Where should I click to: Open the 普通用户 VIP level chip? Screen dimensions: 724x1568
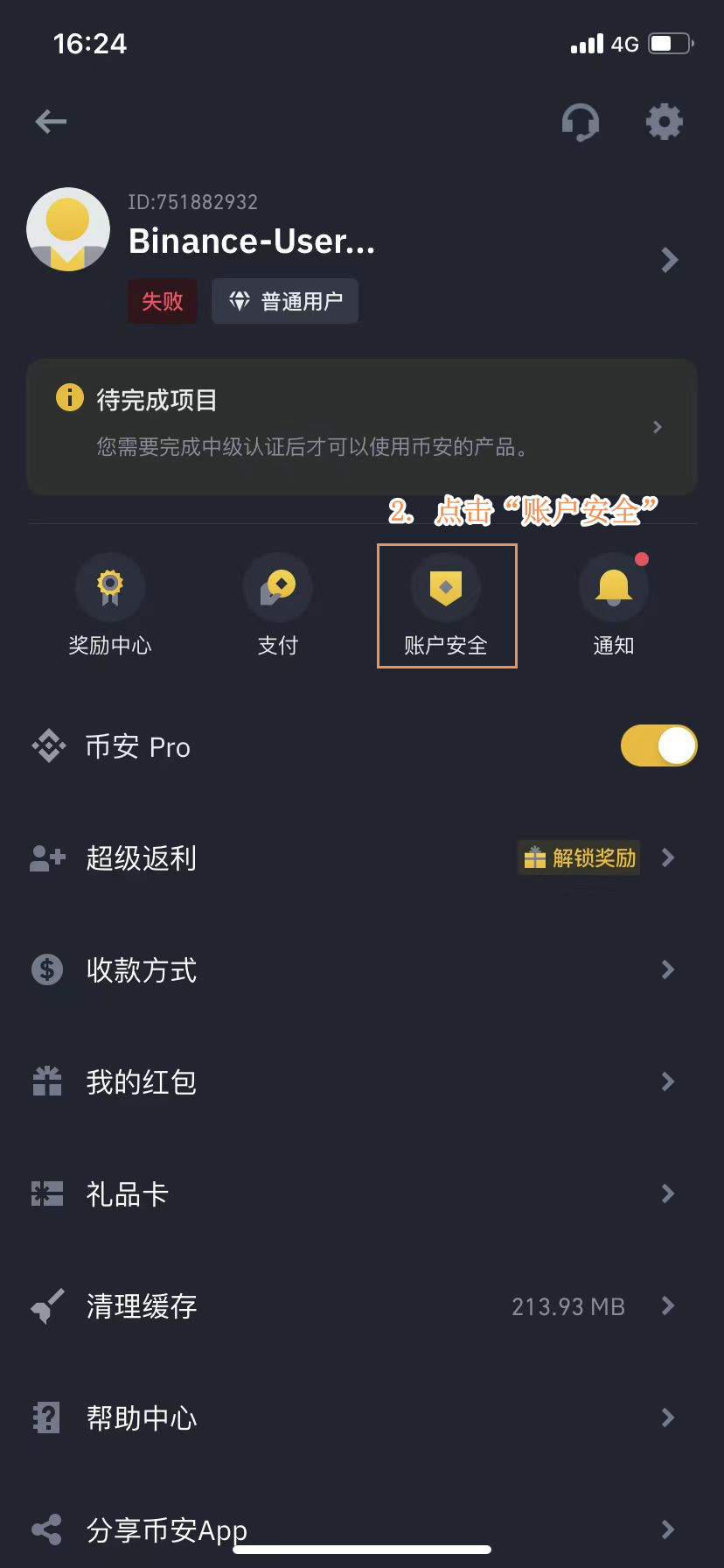click(285, 302)
